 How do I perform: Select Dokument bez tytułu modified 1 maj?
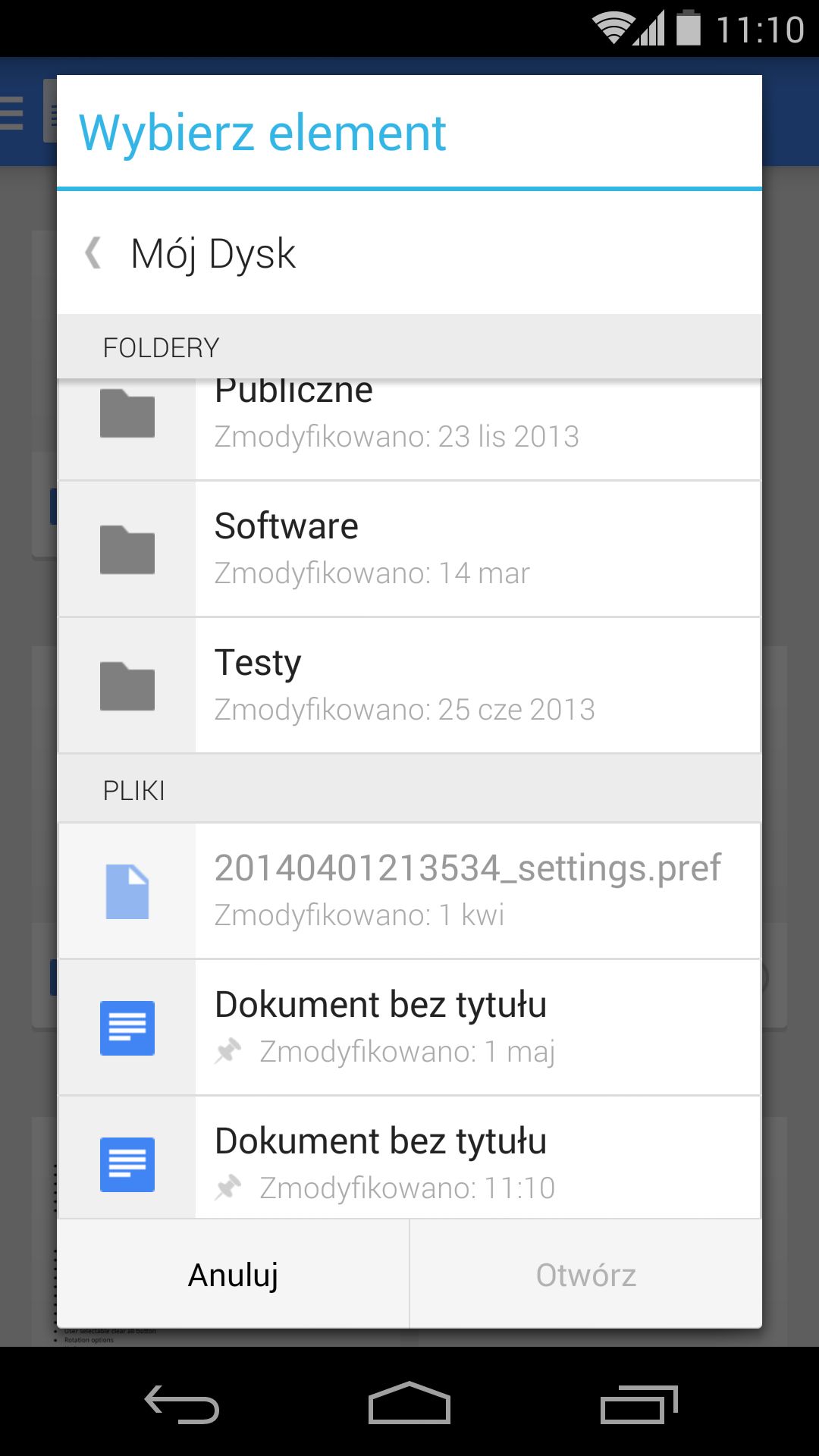point(409,1028)
